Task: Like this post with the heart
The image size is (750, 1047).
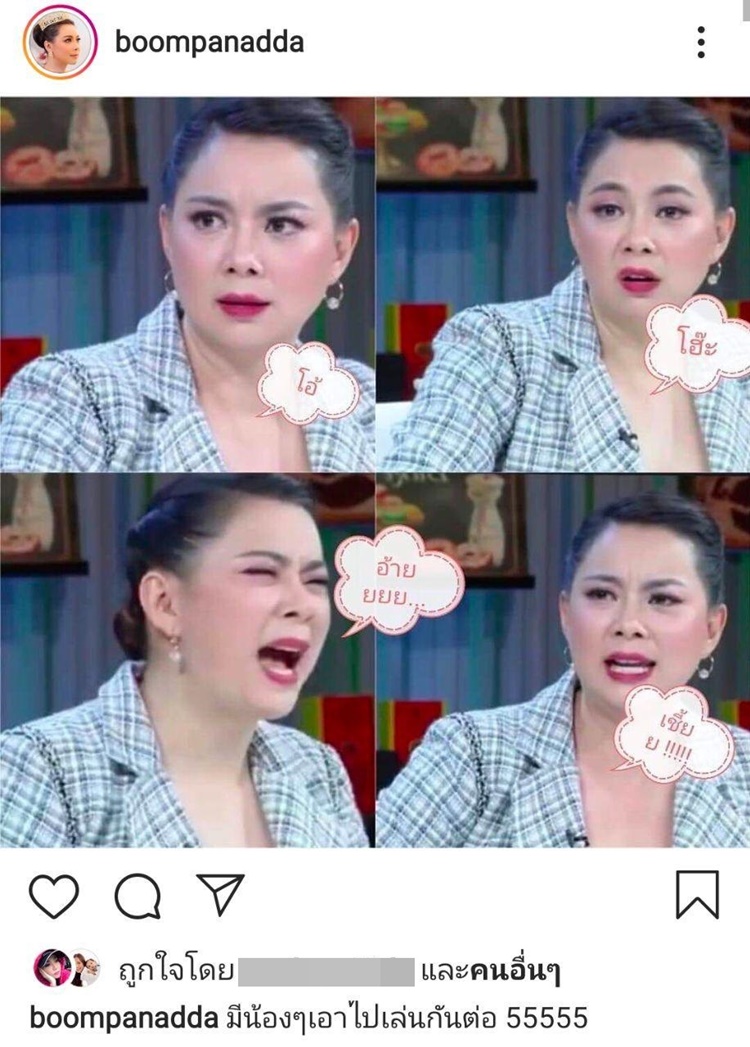Action: tap(54, 895)
